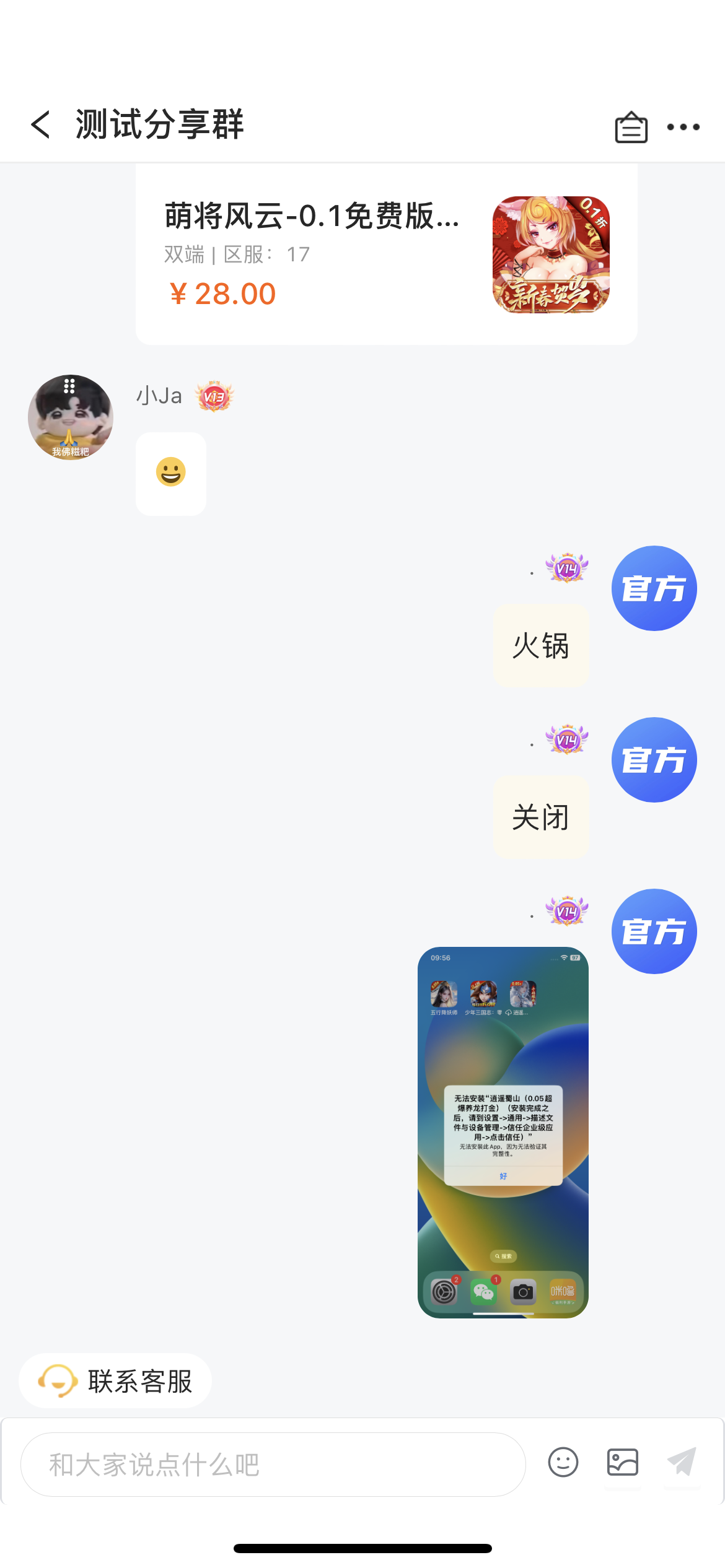Open the group notice board icon
Viewport: 725px width, 1568px height.
point(631,127)
